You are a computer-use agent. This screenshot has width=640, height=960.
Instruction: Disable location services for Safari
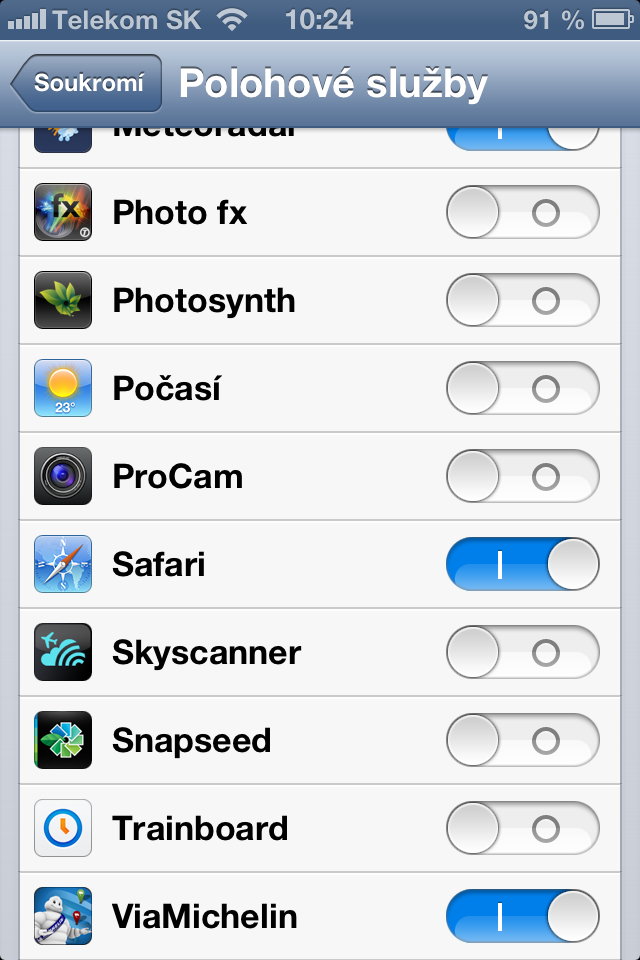coord(522,565)
